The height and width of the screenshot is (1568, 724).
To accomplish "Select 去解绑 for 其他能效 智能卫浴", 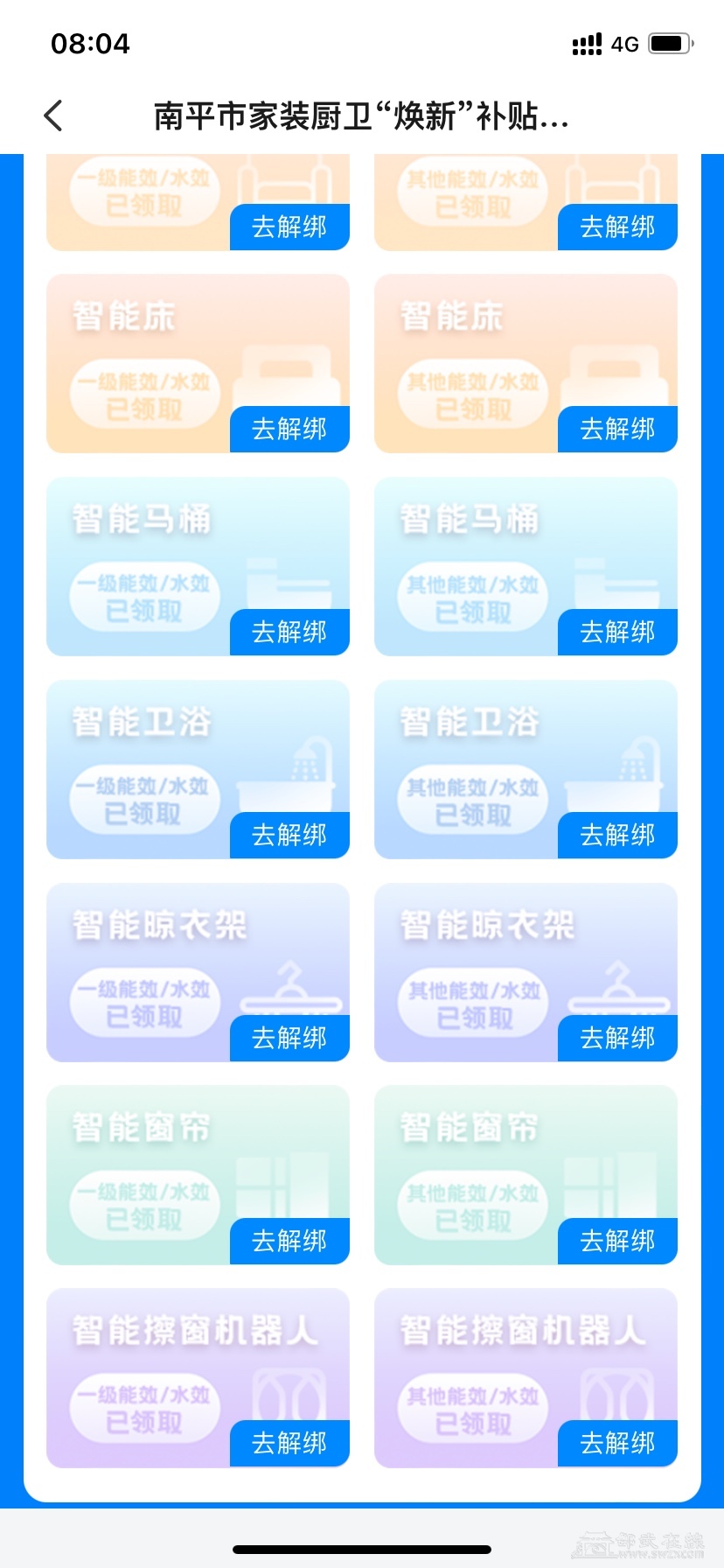I will point(617,835).
